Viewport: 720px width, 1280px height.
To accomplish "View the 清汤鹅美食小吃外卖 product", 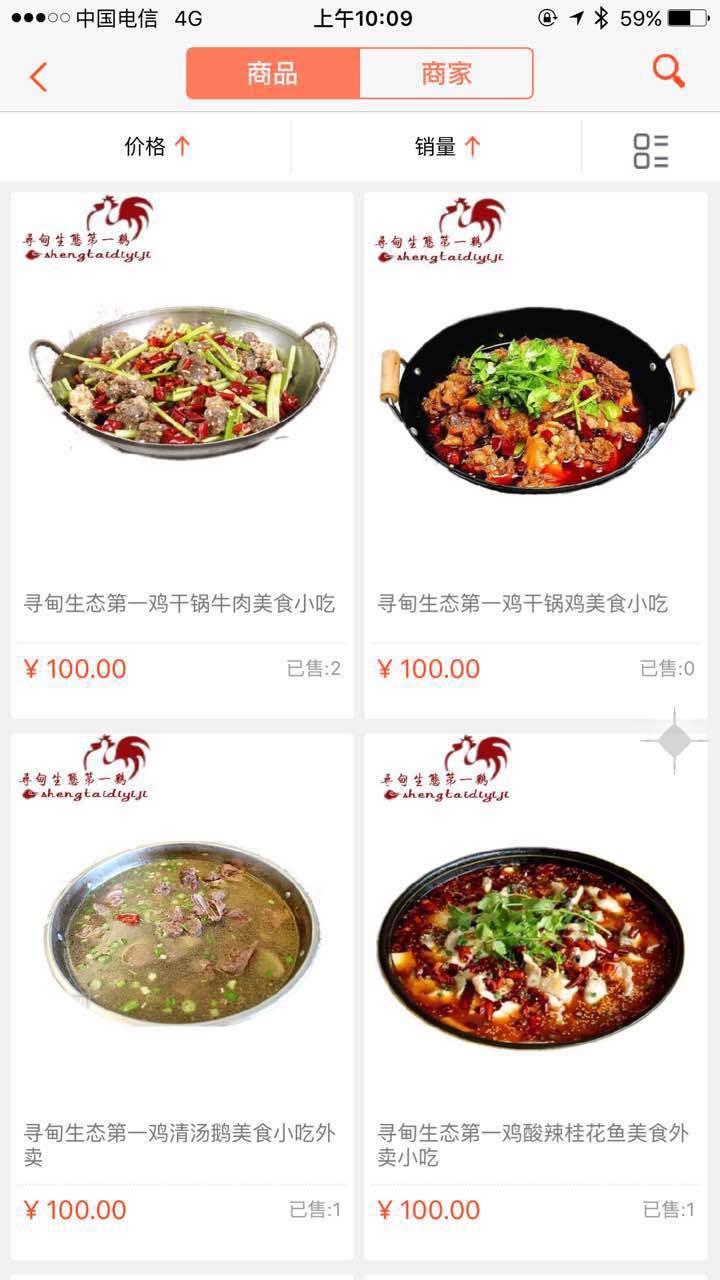I will tap(182, 995).
